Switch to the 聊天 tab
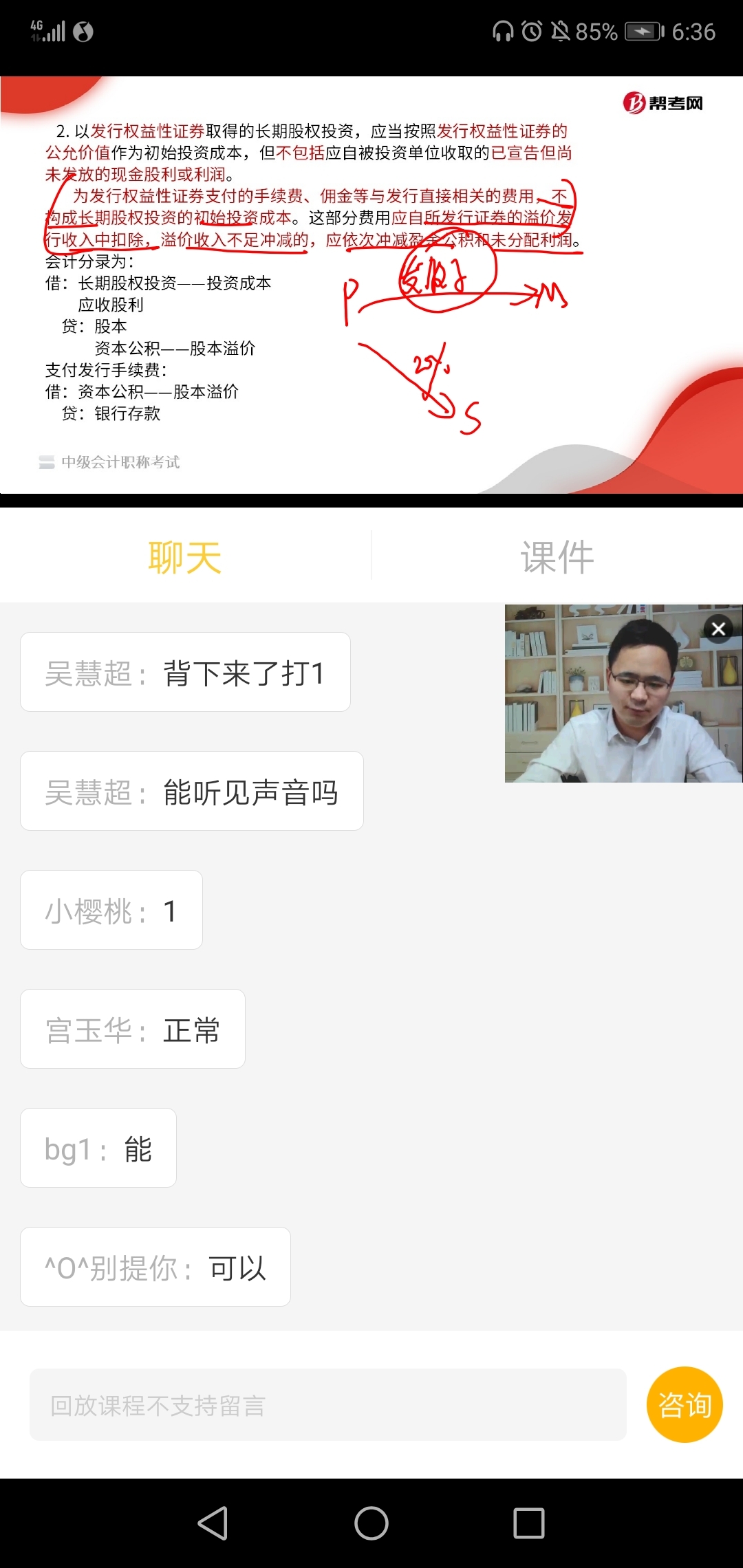743x1568 pixels. click(x=185, y=557)
